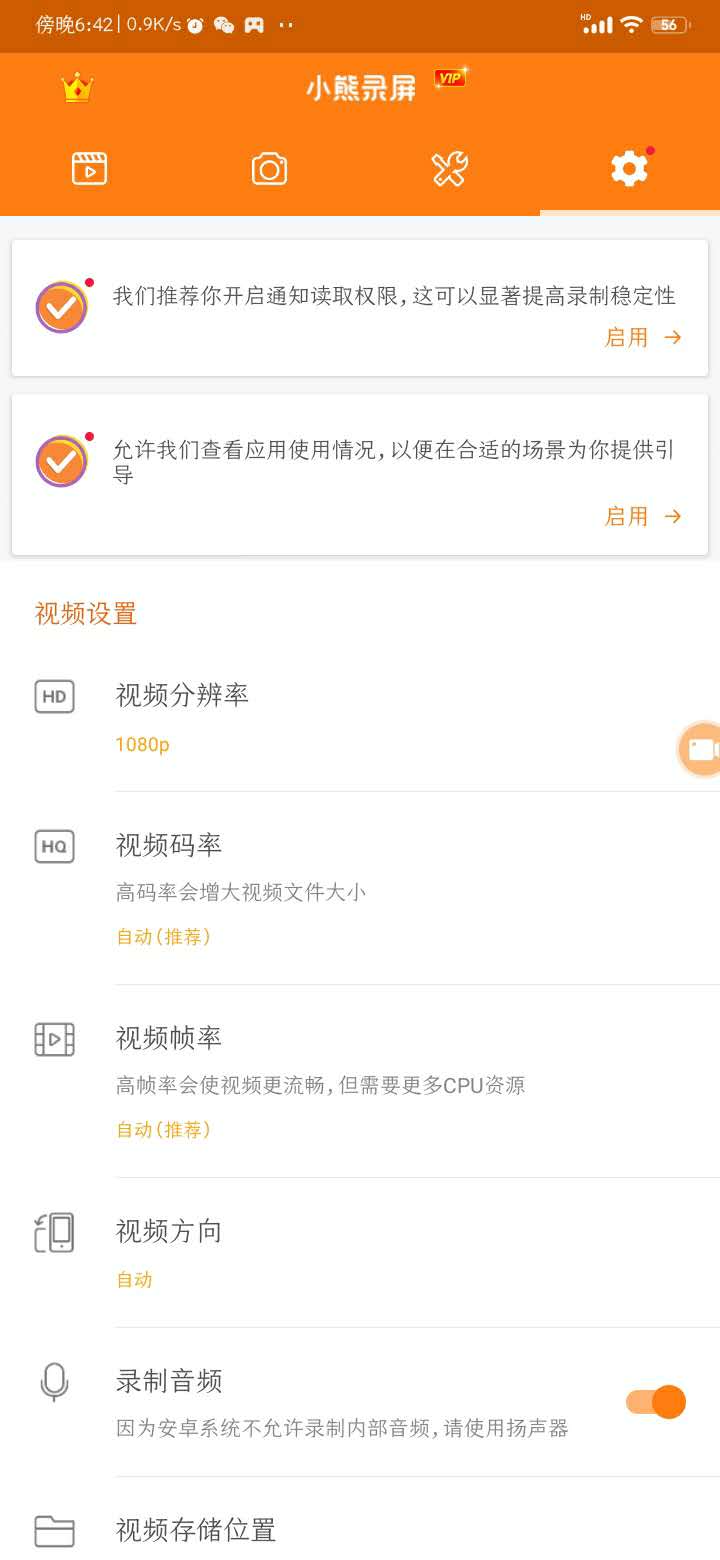The image size is (720, 1560).
Task: Toggle off 录制音频 switch
Action: point(656,1402)
